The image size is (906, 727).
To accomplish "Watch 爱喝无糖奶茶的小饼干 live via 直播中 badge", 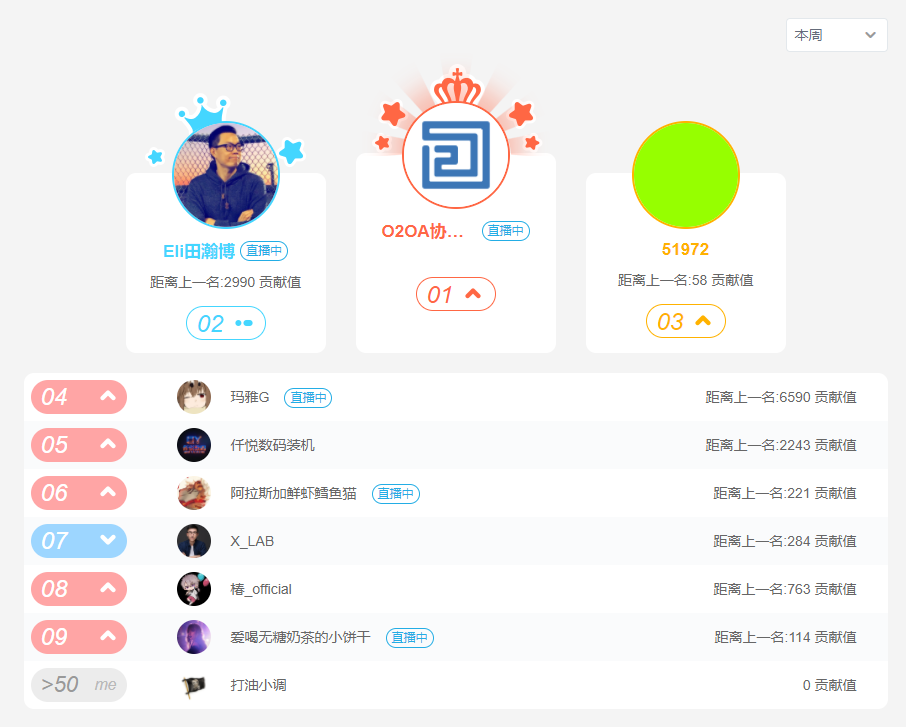I will tap(409, 637).
